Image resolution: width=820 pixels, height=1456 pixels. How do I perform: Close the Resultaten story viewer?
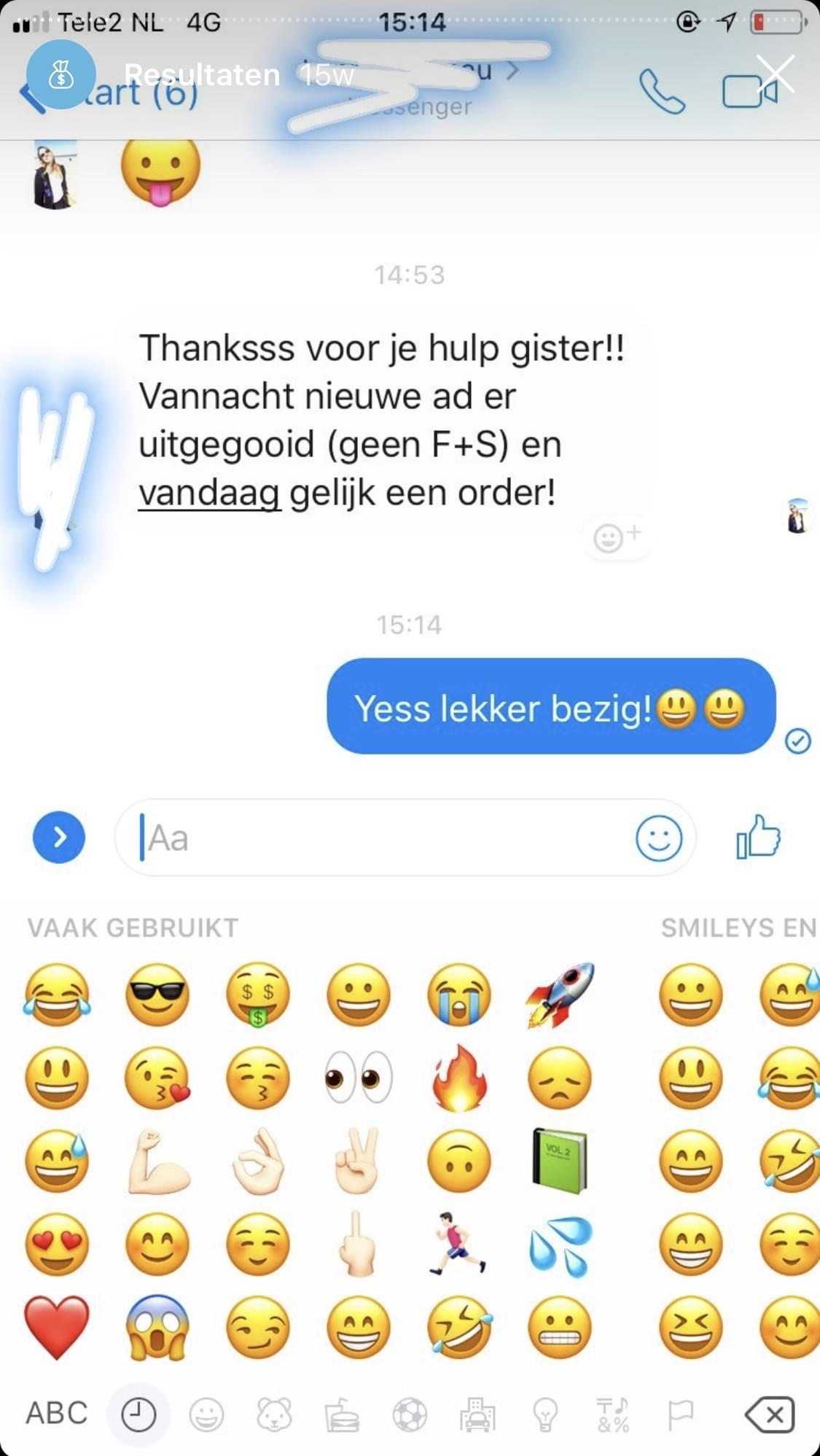tap(775, 74)
